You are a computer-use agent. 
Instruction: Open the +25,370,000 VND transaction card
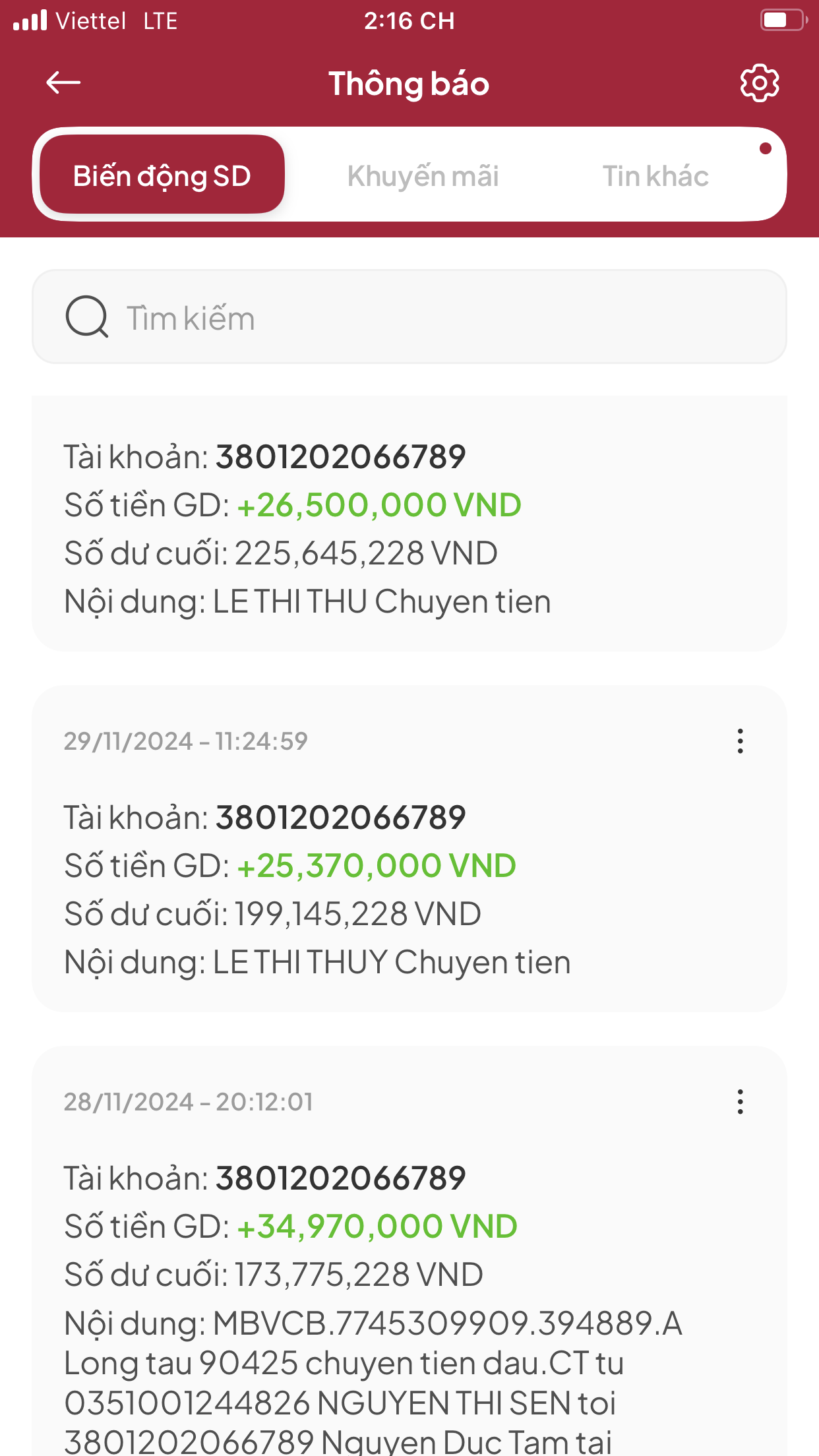click(409, 849)
